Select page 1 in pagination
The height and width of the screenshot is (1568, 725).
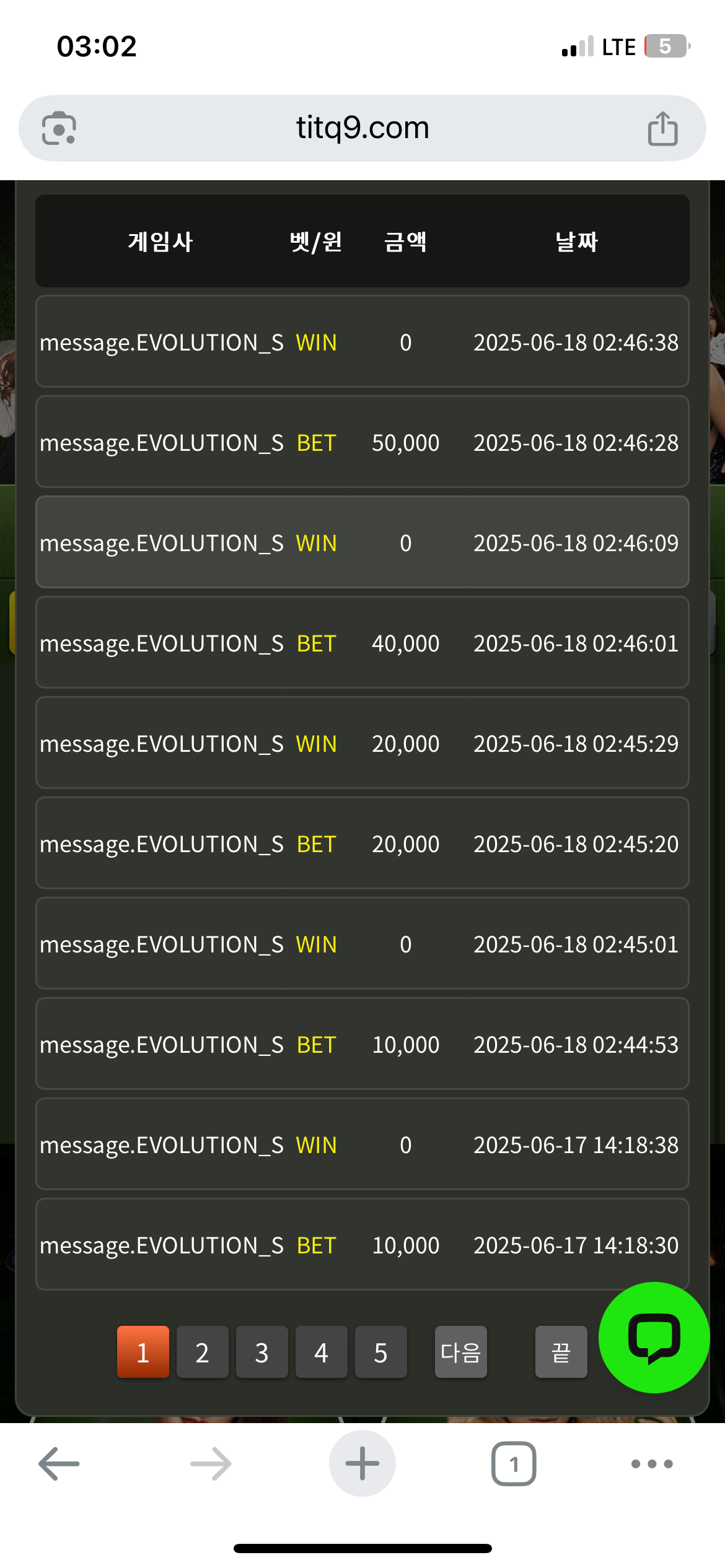[143, 1352]
